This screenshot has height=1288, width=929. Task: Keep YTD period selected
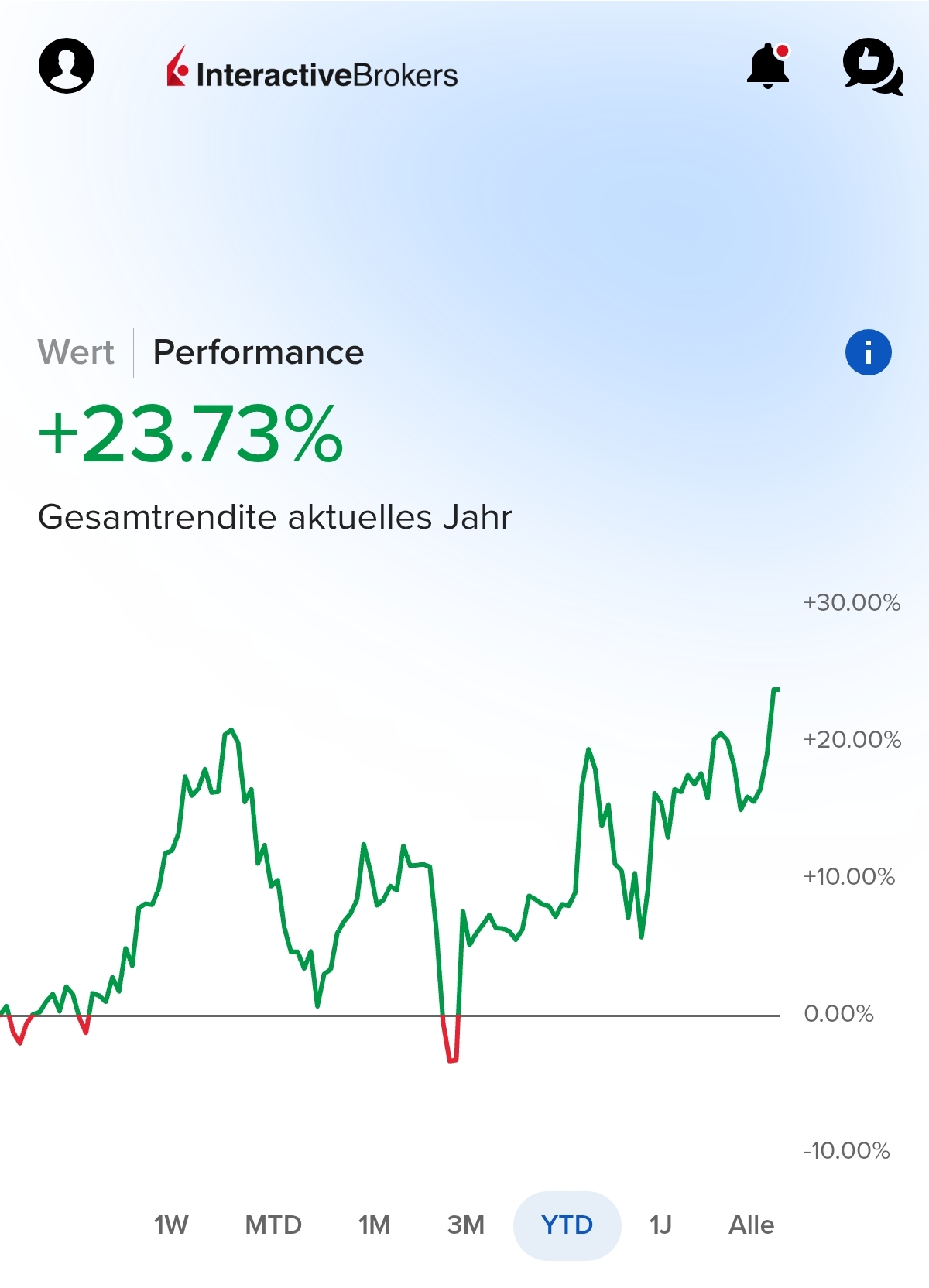567,1225
